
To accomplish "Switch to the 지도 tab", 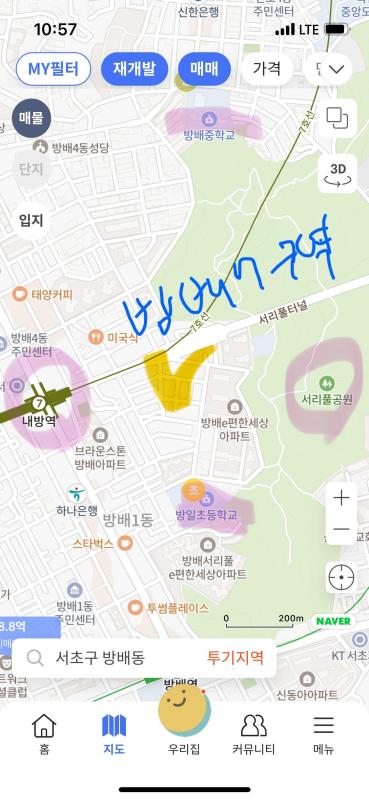I will point(114,733).
